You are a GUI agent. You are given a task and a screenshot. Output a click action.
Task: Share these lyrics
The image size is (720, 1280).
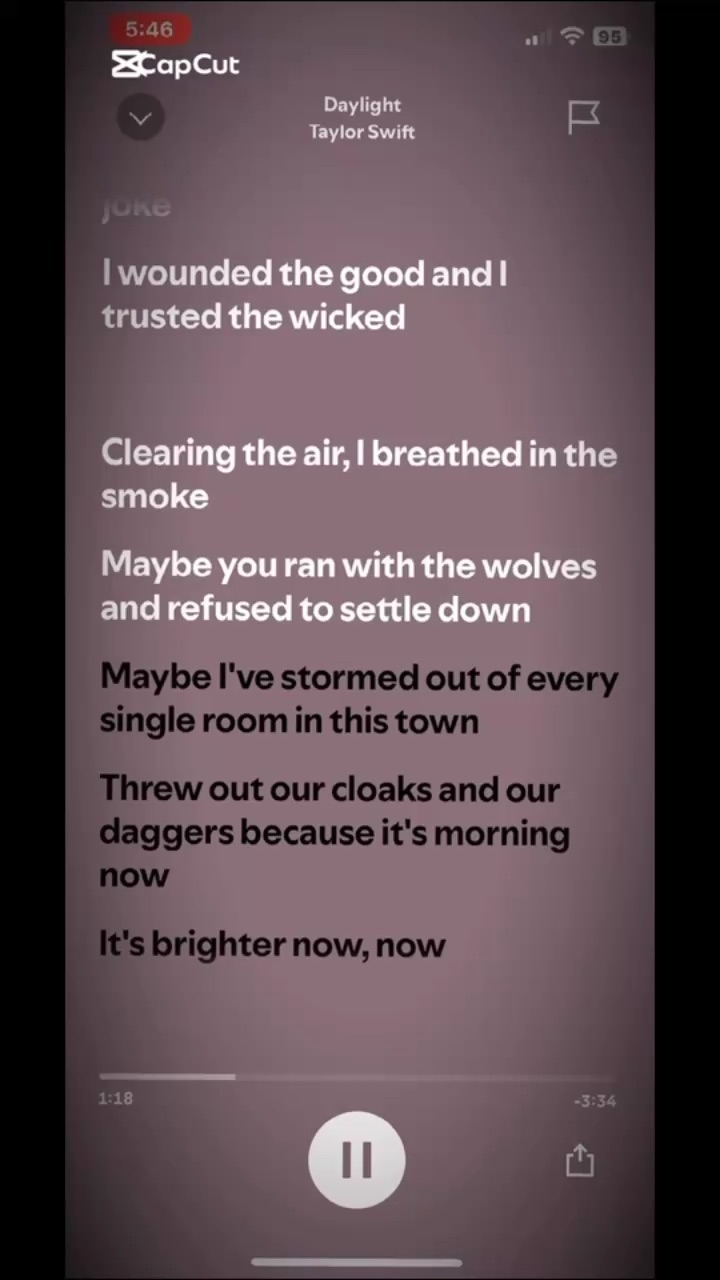click(x=580, y=1161)
